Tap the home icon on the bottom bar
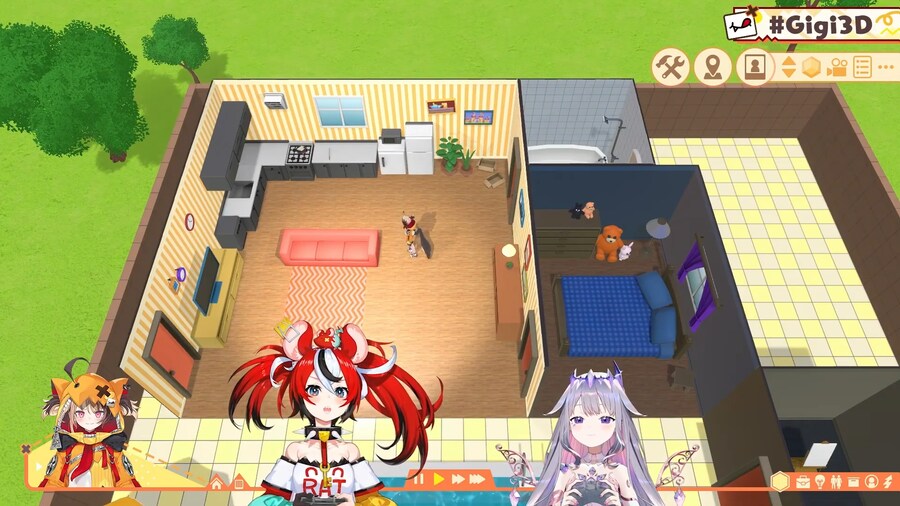The width and height of the screenshot is (900, 506). click(216, 484)
